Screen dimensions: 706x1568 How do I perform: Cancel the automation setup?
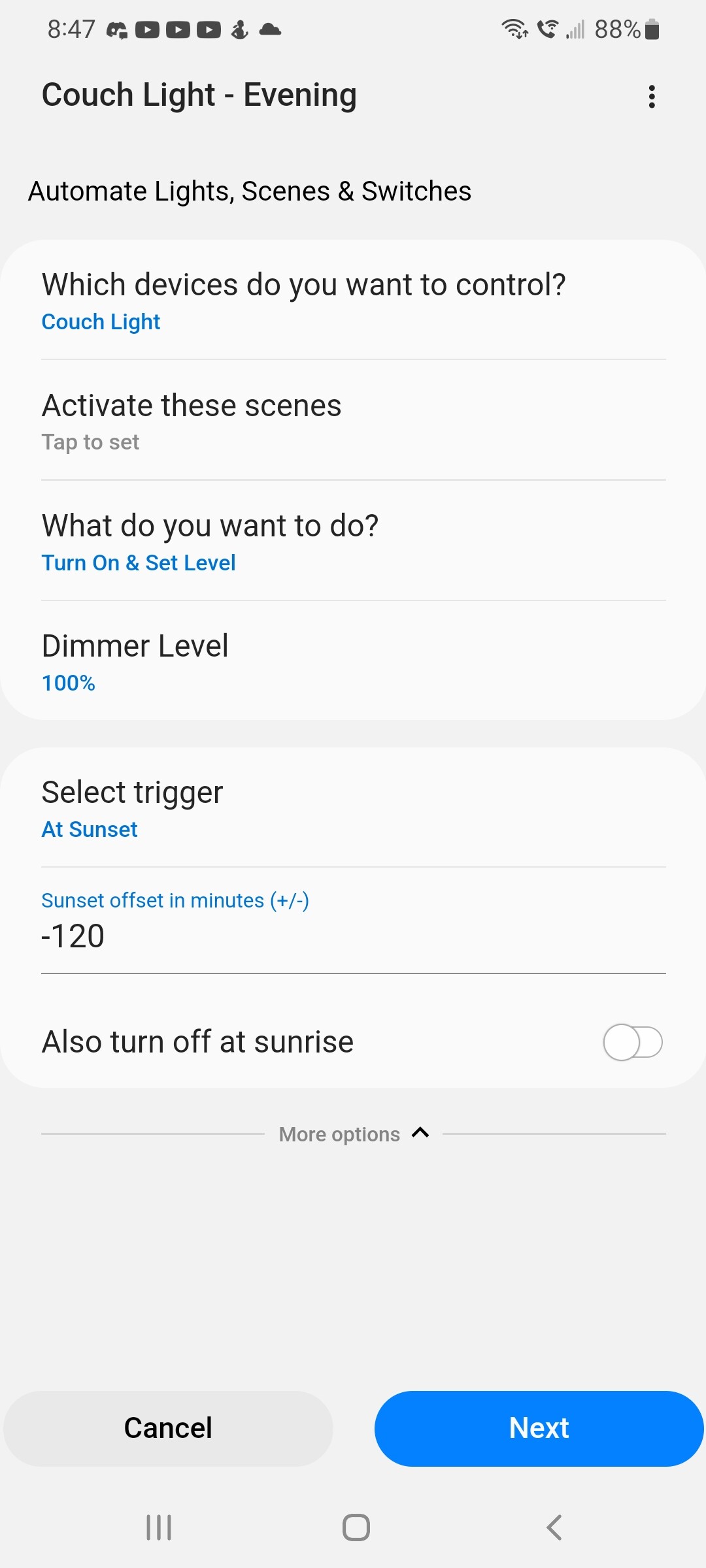coord(169,1428)
